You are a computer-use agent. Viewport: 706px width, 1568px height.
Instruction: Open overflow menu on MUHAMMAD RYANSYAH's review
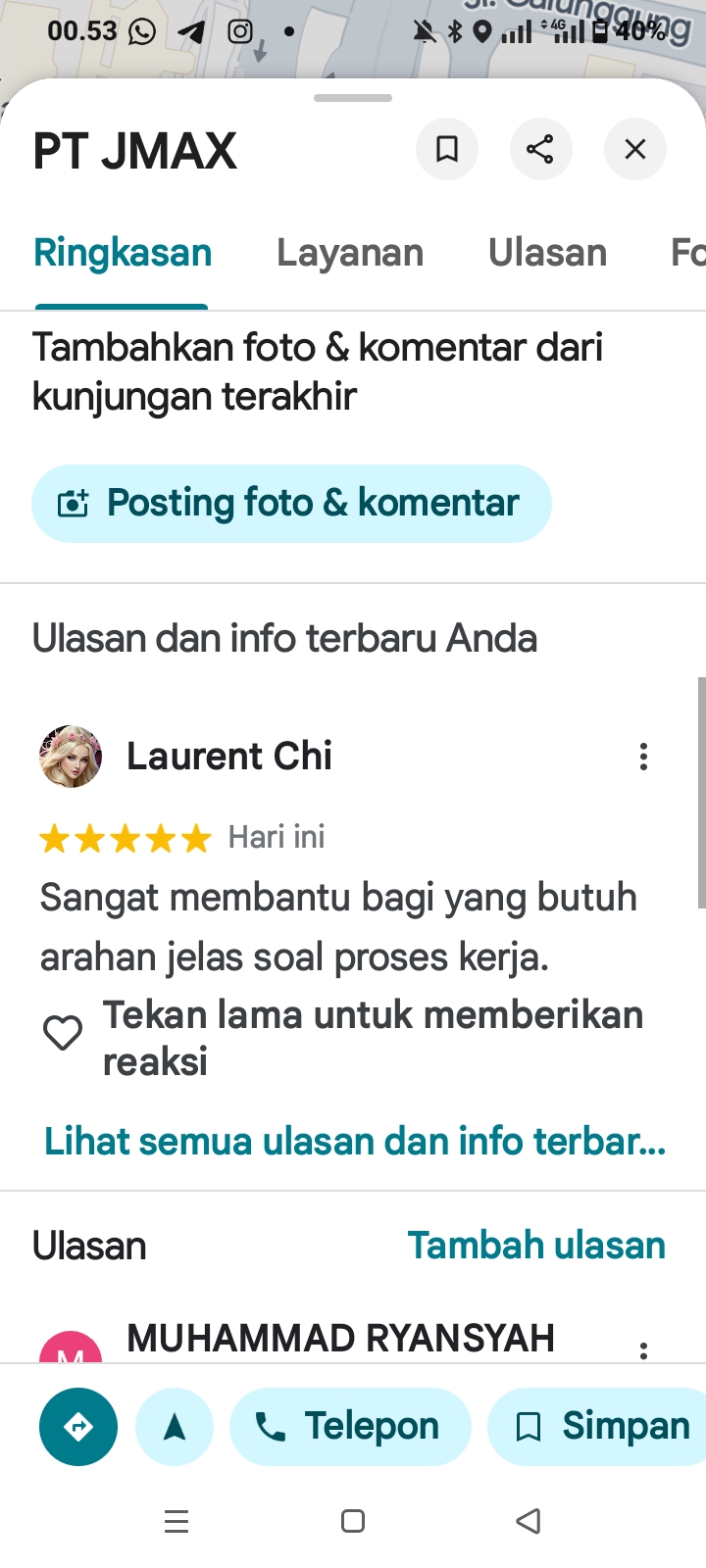(643, 1350)
